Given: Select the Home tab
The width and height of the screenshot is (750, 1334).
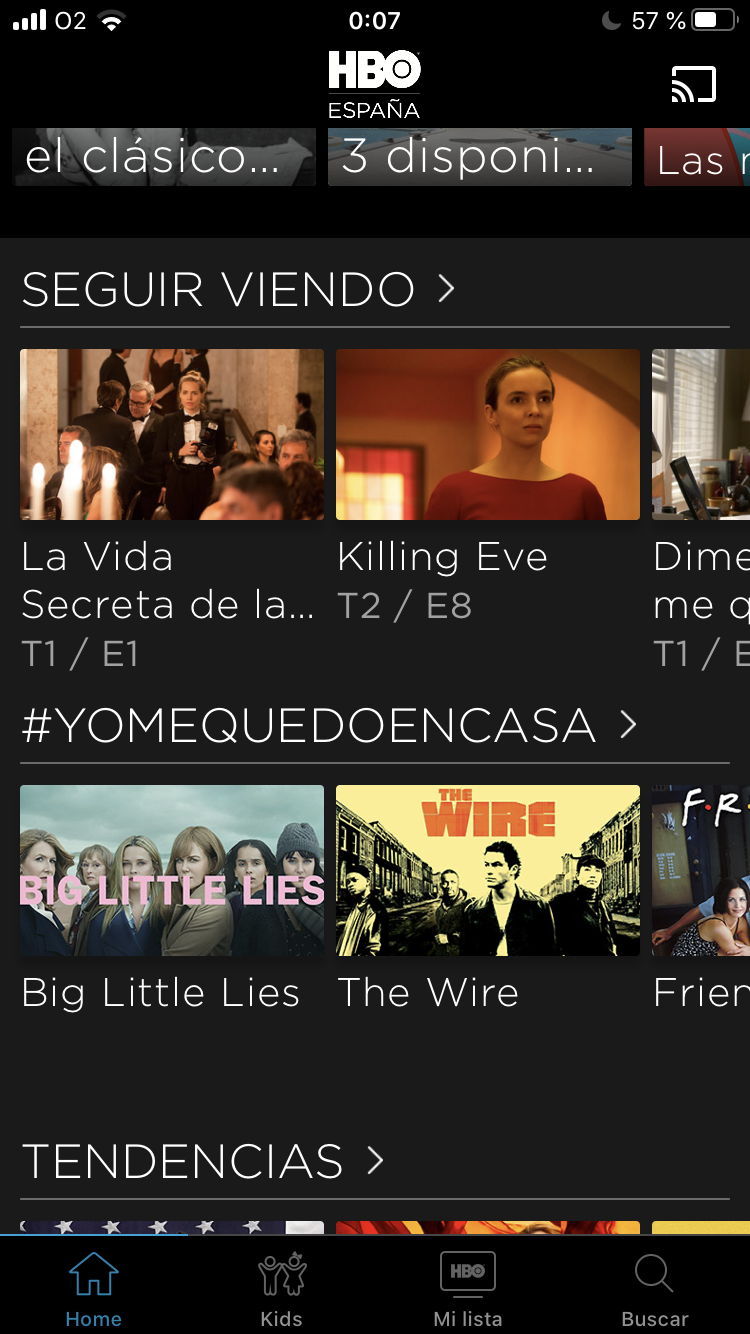Looking at the screenshot, I should (93, 1288).
